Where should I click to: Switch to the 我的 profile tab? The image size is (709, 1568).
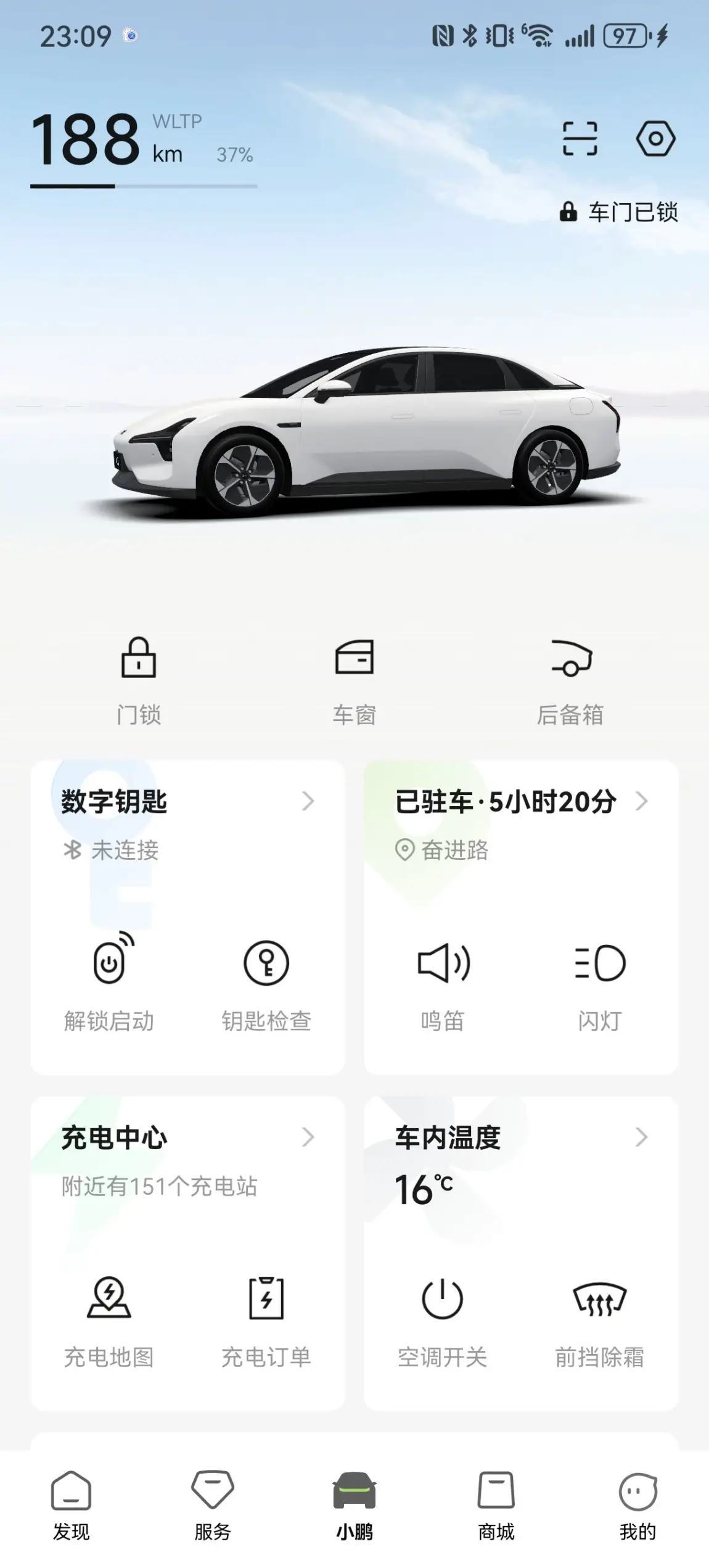(638, 1505)
